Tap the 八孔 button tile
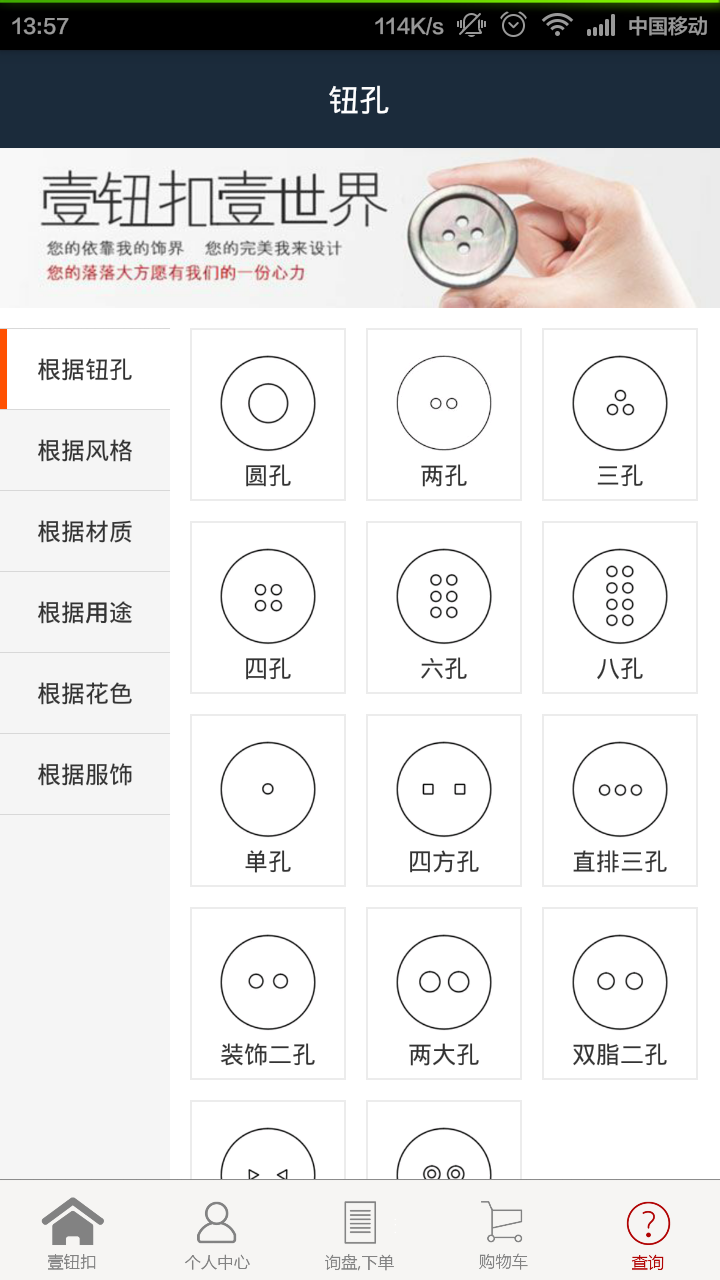 tap(620, 608)
